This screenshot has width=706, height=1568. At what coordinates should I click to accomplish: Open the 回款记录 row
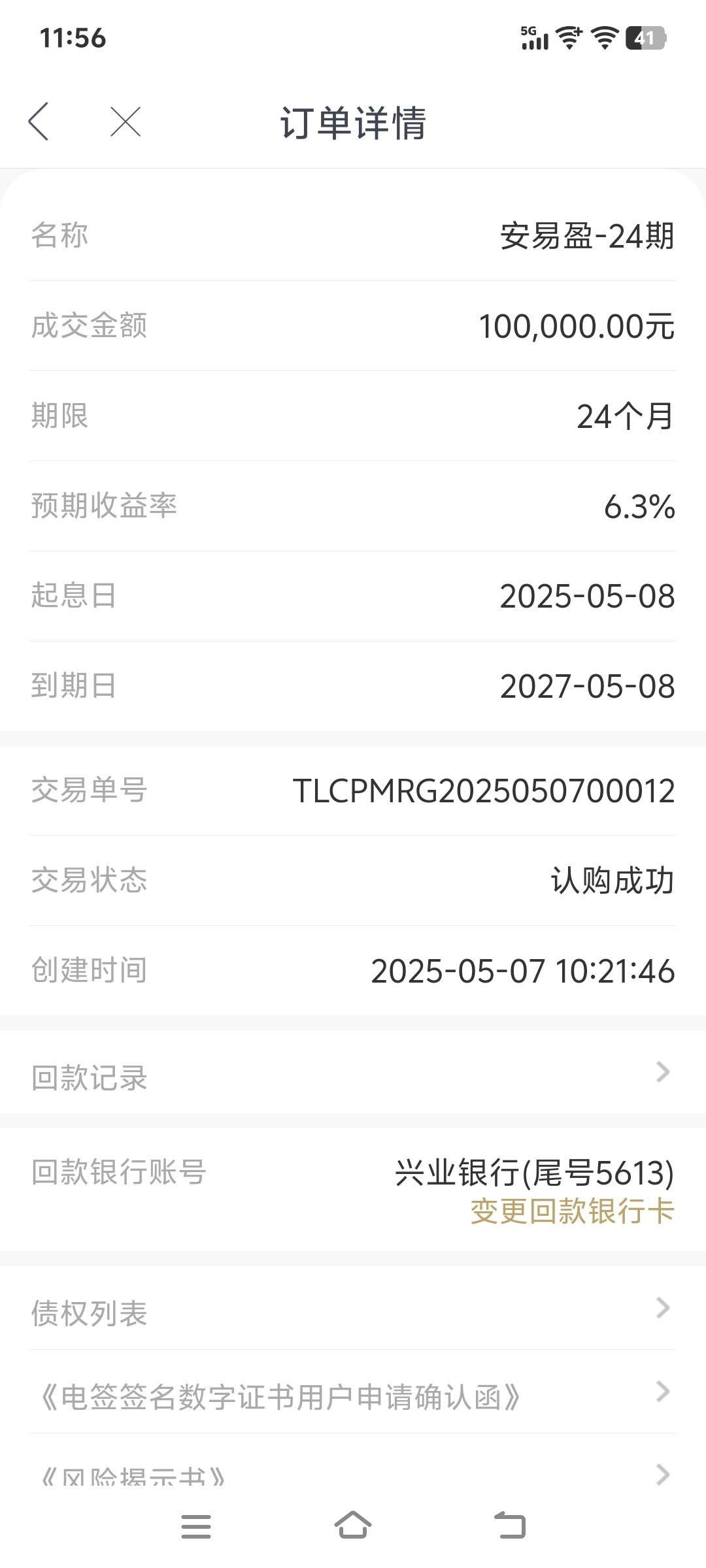pyautogui.click(x=353, y=1073)
